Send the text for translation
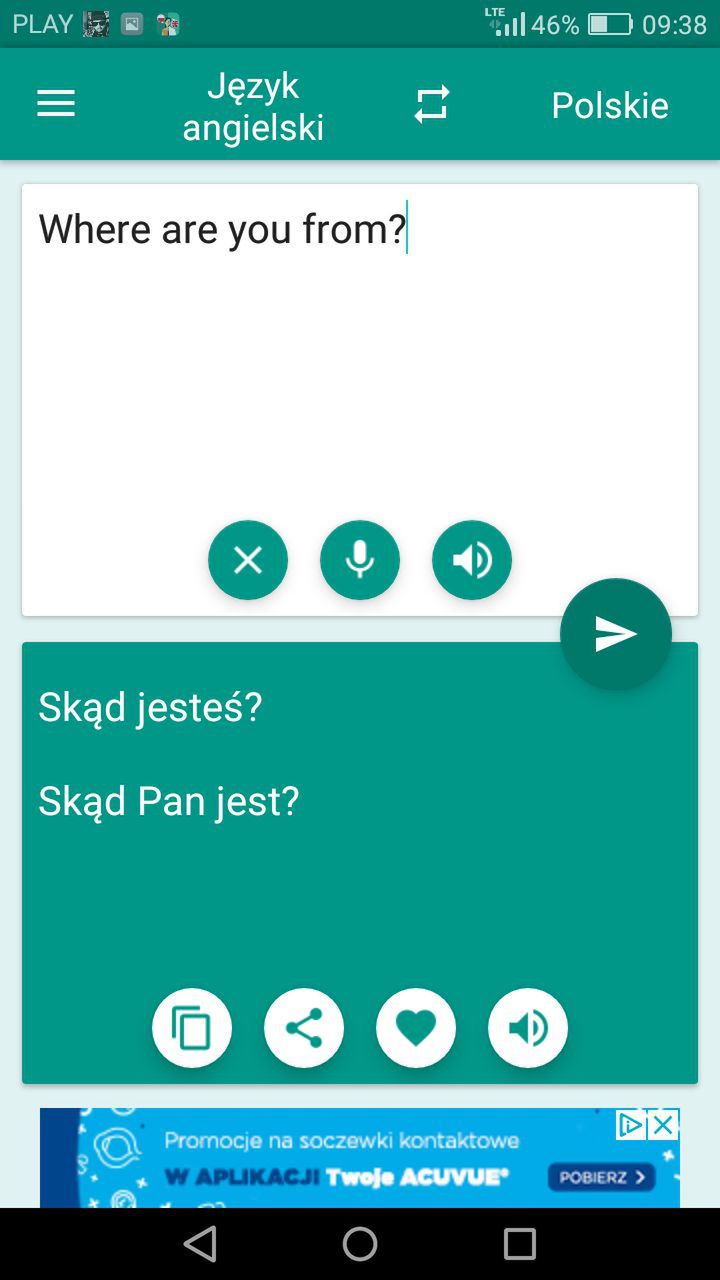Screen dimensions: 720x1280 pyautogui.click(x=616, y=634)
